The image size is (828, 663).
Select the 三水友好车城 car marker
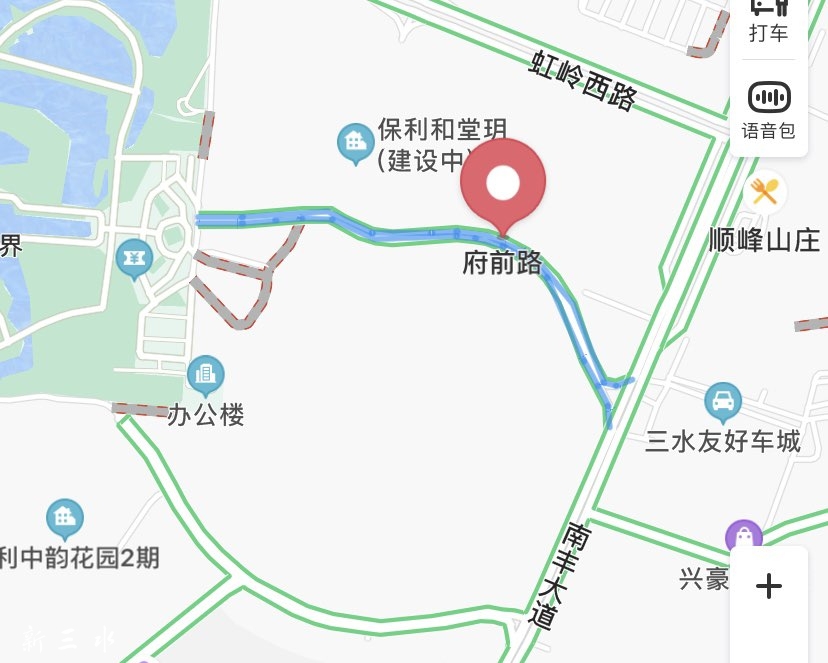(x=722, y=402)
